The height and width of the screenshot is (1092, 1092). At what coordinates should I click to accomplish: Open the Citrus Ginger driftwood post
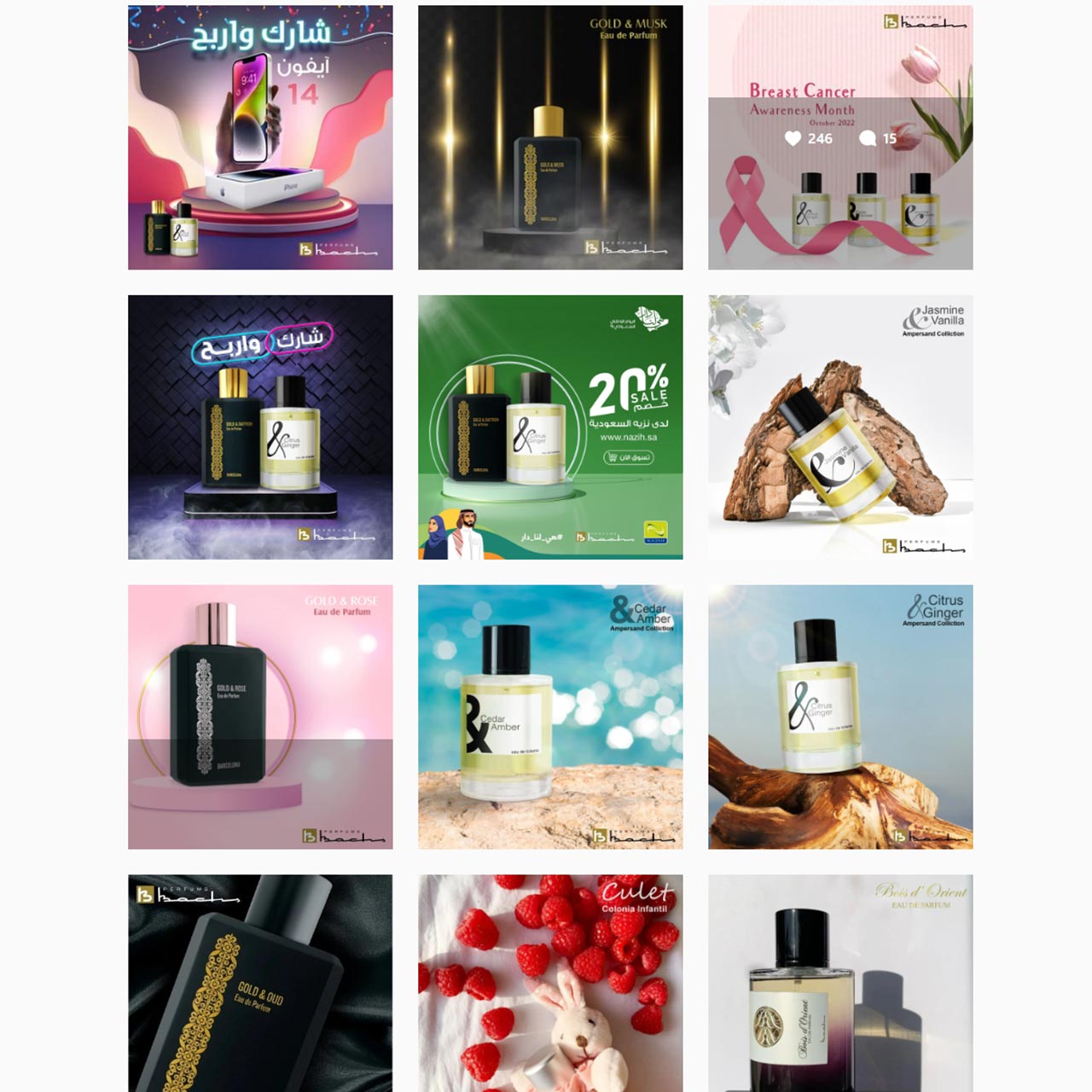(x=840, y=717)
